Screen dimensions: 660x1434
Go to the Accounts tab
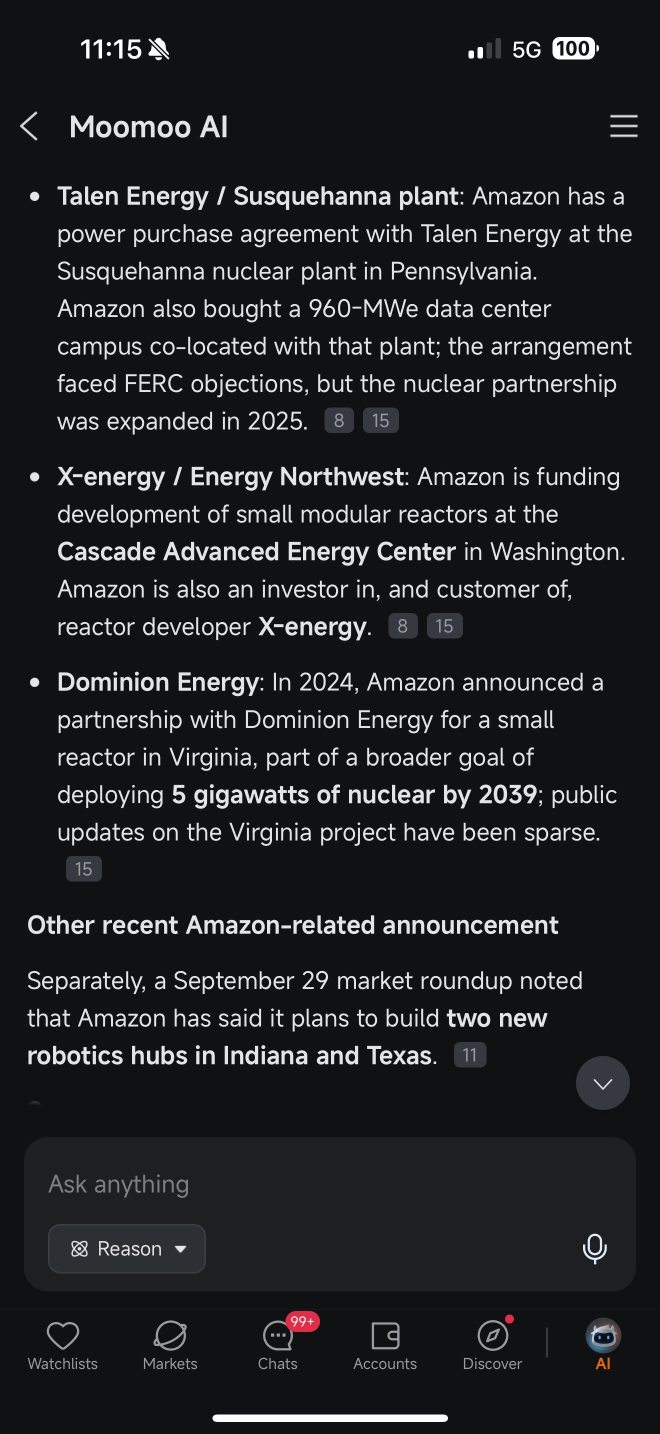click(385, 1346)
